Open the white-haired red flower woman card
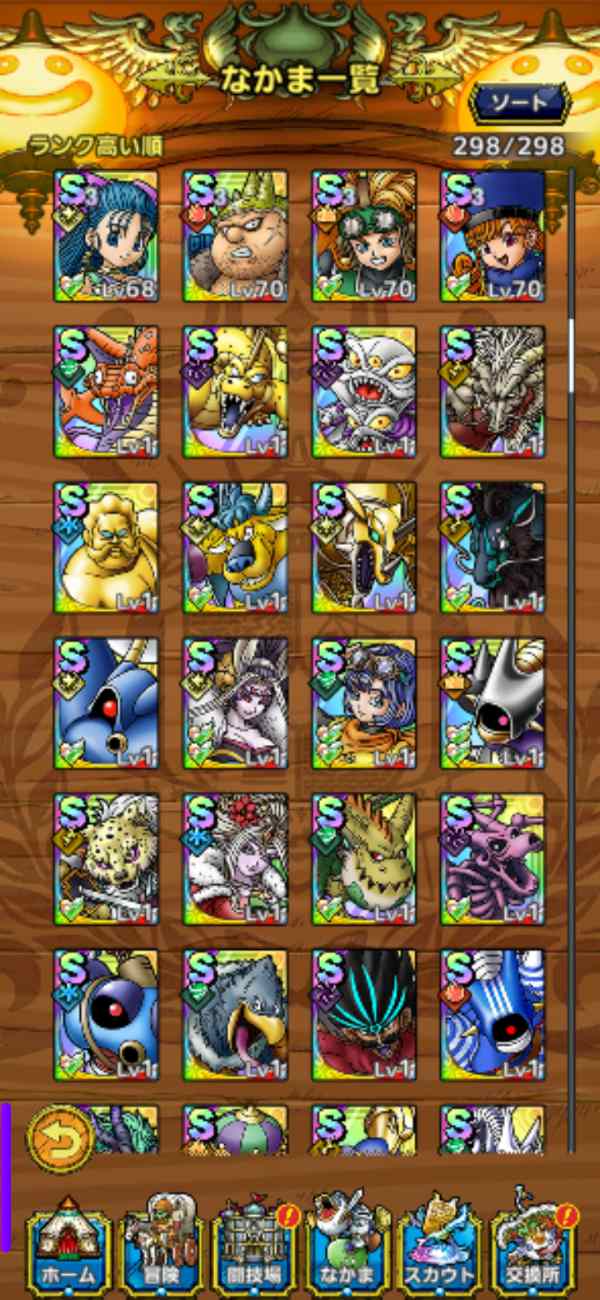This screenshot has height=1300, width=600. (235, 859)
